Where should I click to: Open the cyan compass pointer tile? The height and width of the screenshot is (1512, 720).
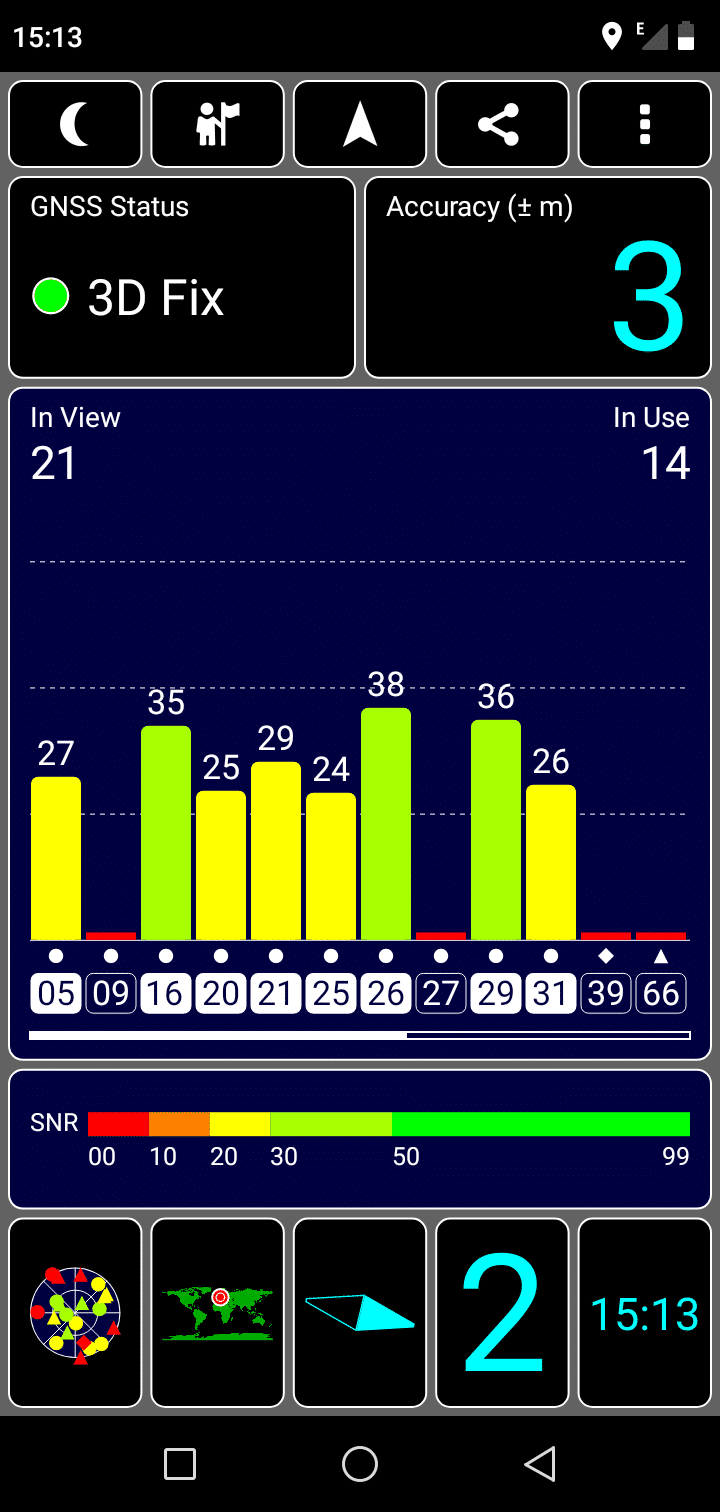click(x=360, y=1312)
